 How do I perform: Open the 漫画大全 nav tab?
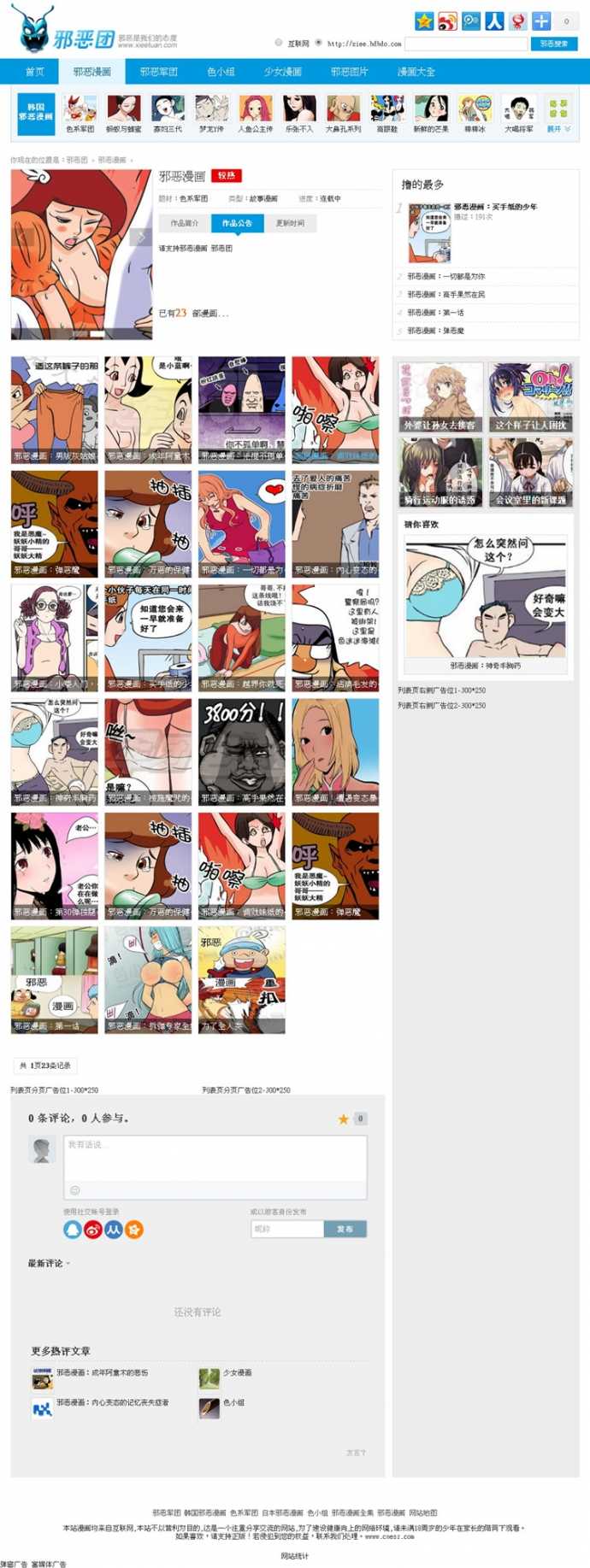(x=416, y=72)
